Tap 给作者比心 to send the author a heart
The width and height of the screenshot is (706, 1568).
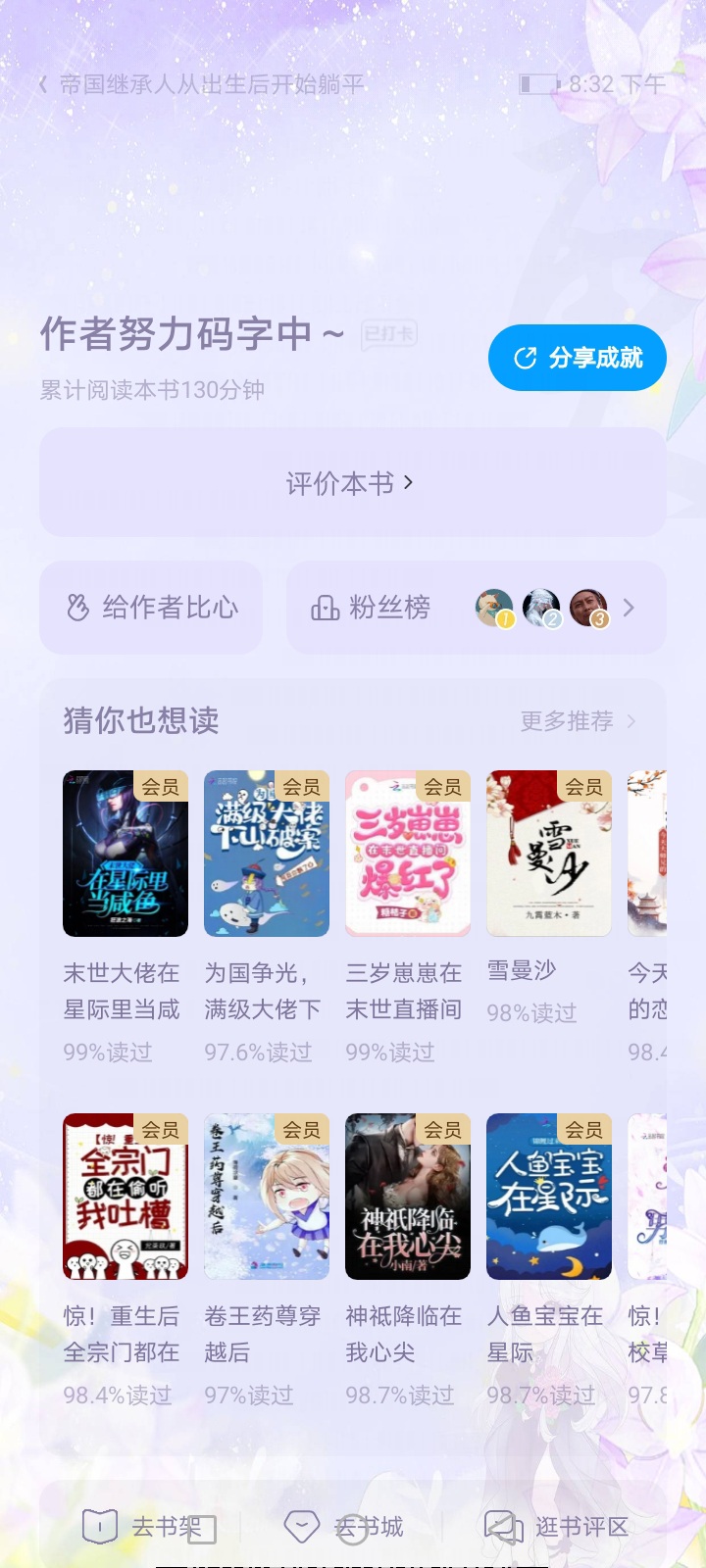pos(151,608)
